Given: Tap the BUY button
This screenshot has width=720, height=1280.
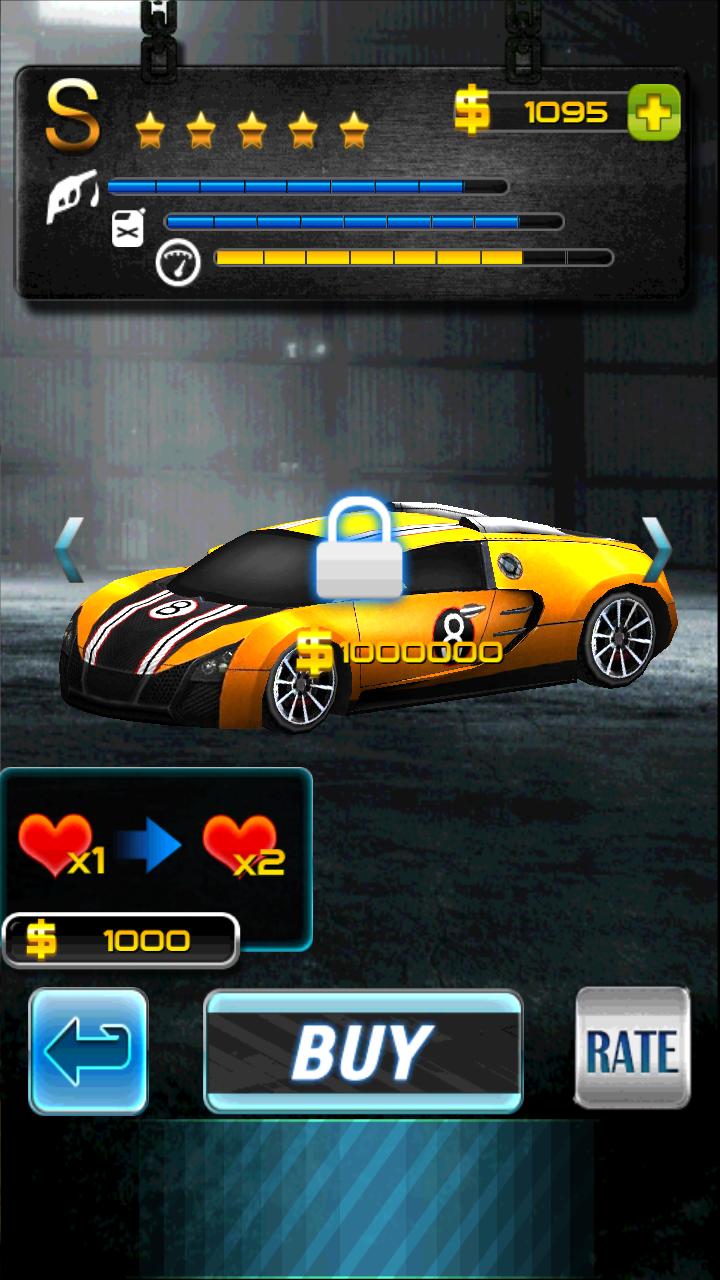Looking at the screenshot, I should (363, 1052).
